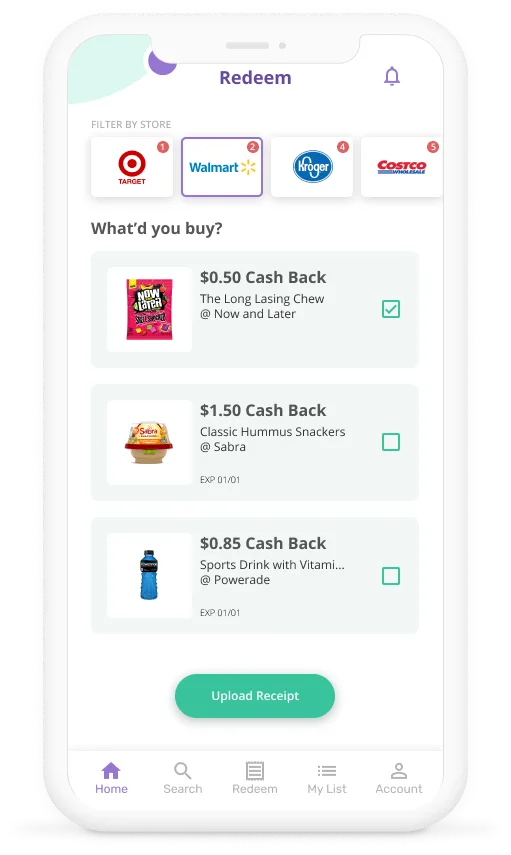Image resolution: width=511 pixels, height=855 pixels.
Task: Switch to the Search tab
Action: click(183, 779)
